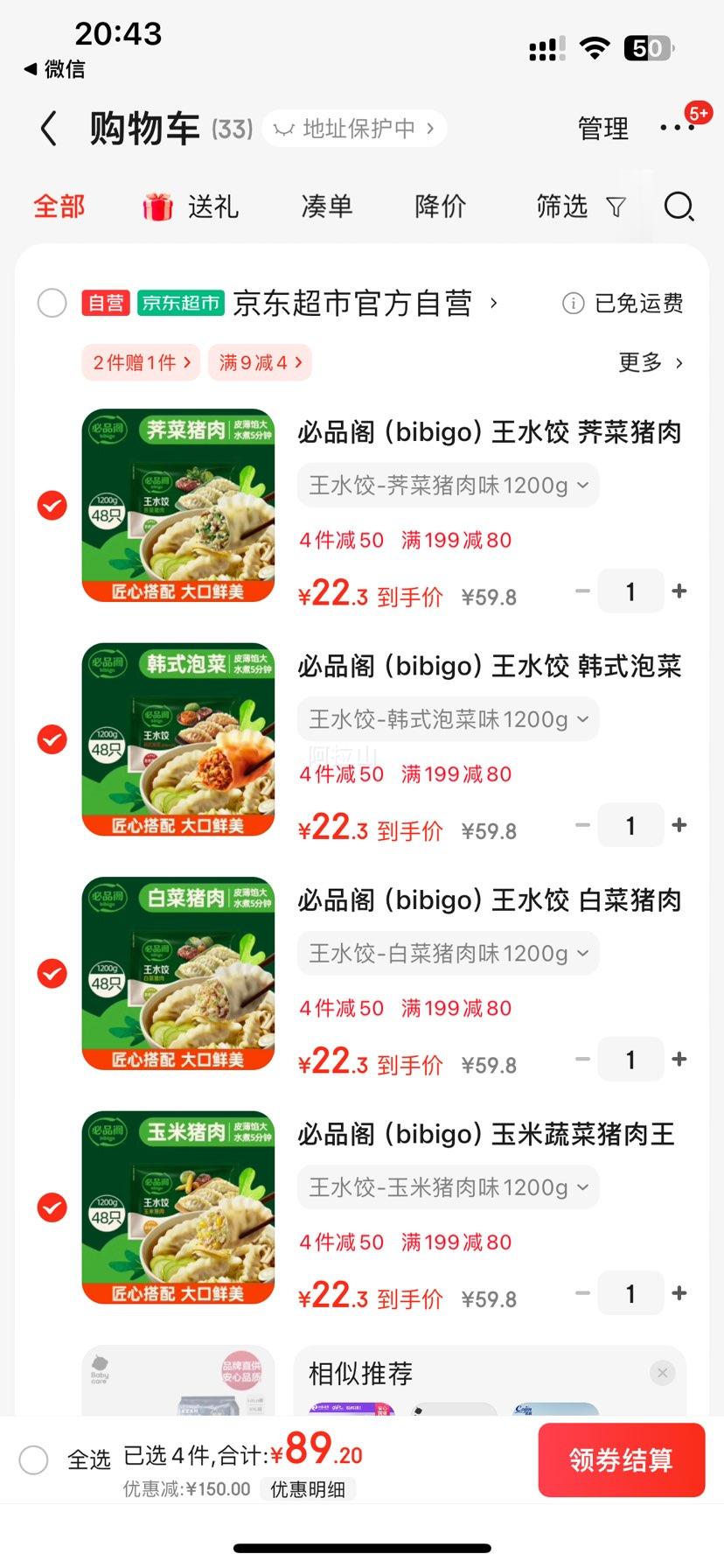This screenshot has width=724, height=1568.
Task: Tap 管理 to manage cart items
Action: [x=602, y=129]
